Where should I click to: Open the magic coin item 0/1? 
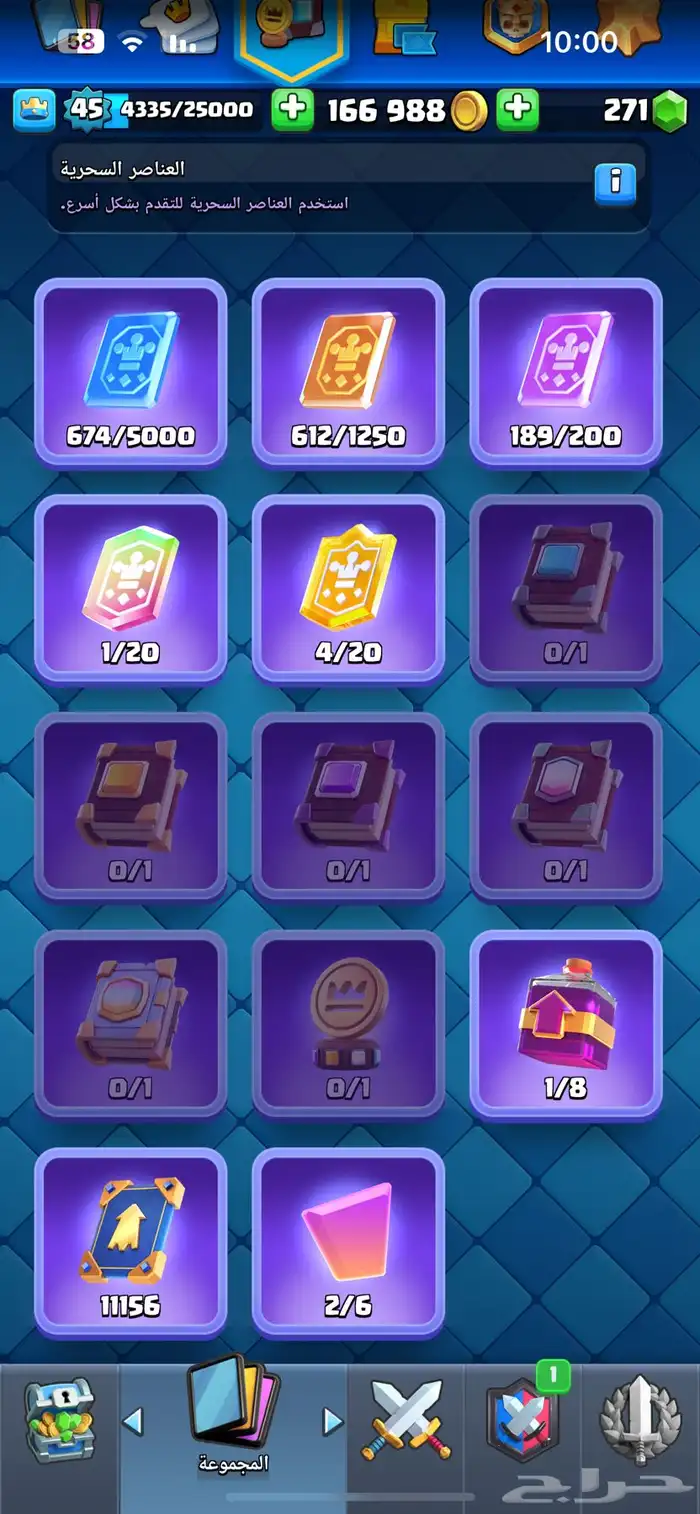348,1022
